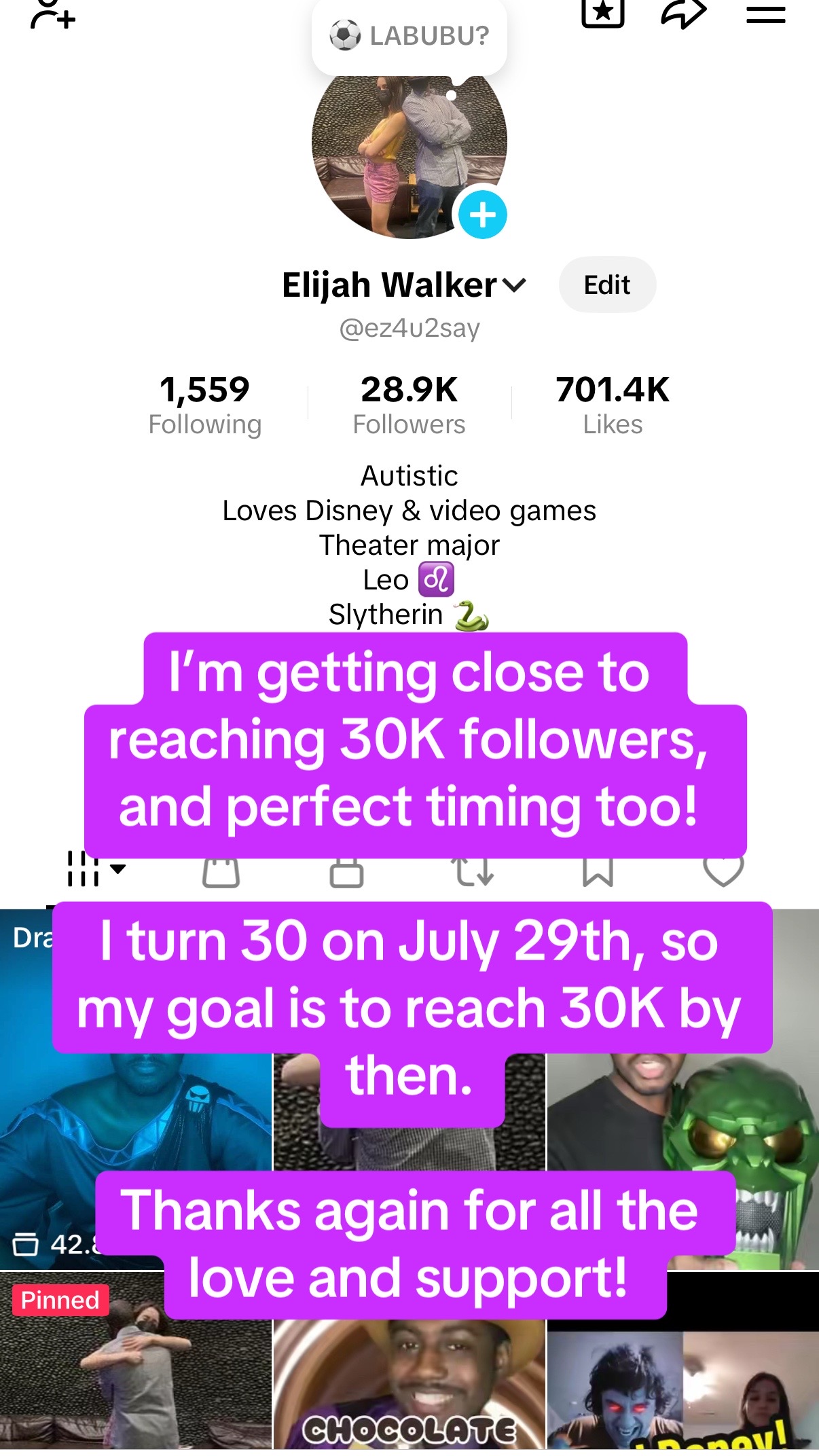Share this profile with the arrow icon
The image size is (819, 1456).
(x=684, y=14)
